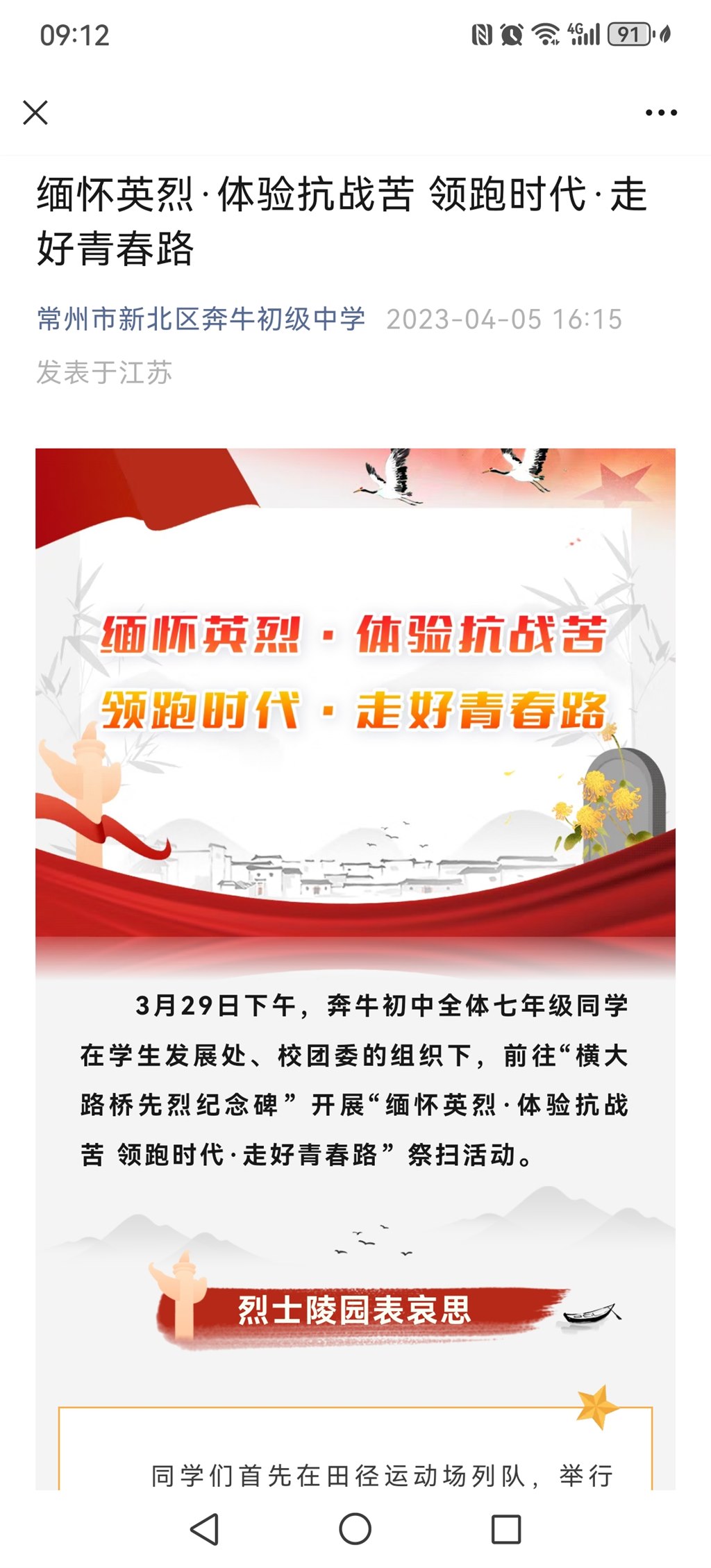Show recent apps
Image resolution: width=711 pixels, height=1568 pixels.
pyautogui.click(x=505, y=1528)
